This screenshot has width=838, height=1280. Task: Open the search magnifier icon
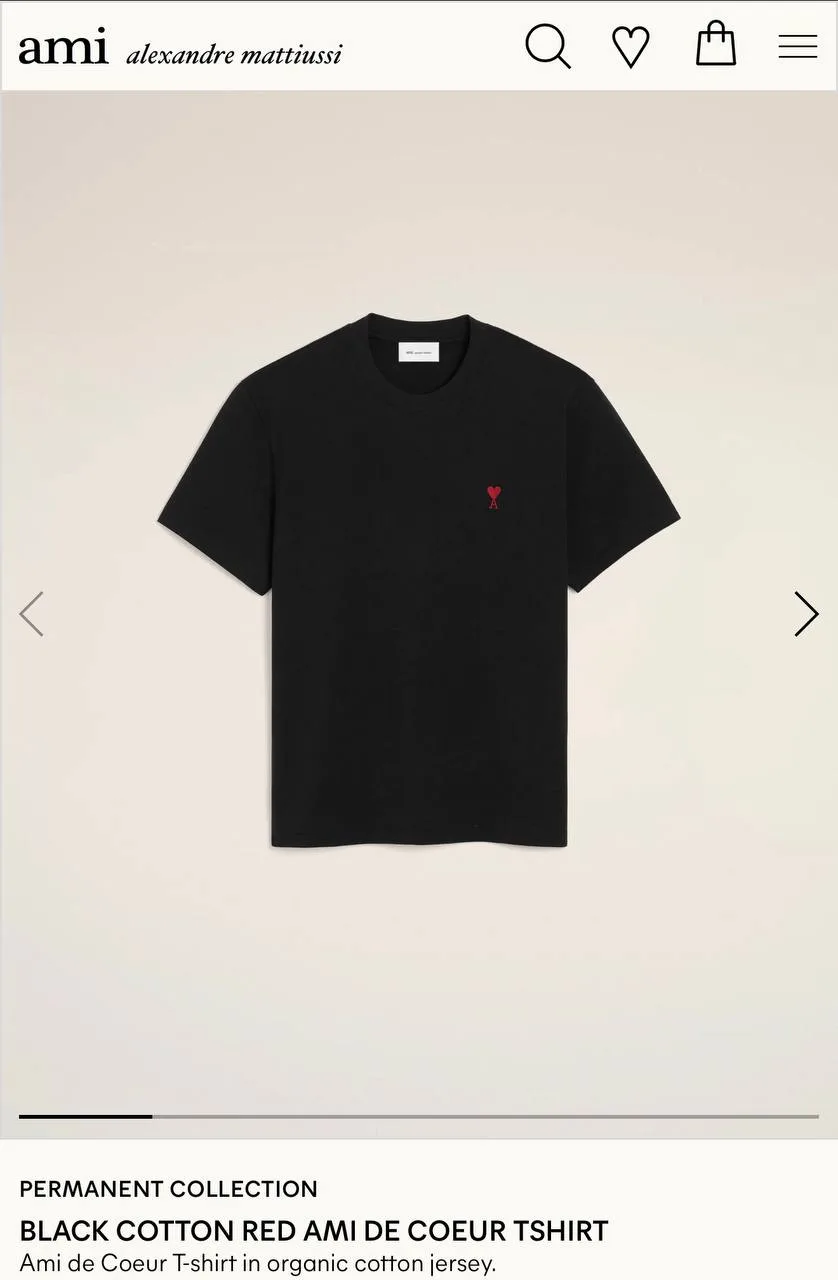point(547,46)
